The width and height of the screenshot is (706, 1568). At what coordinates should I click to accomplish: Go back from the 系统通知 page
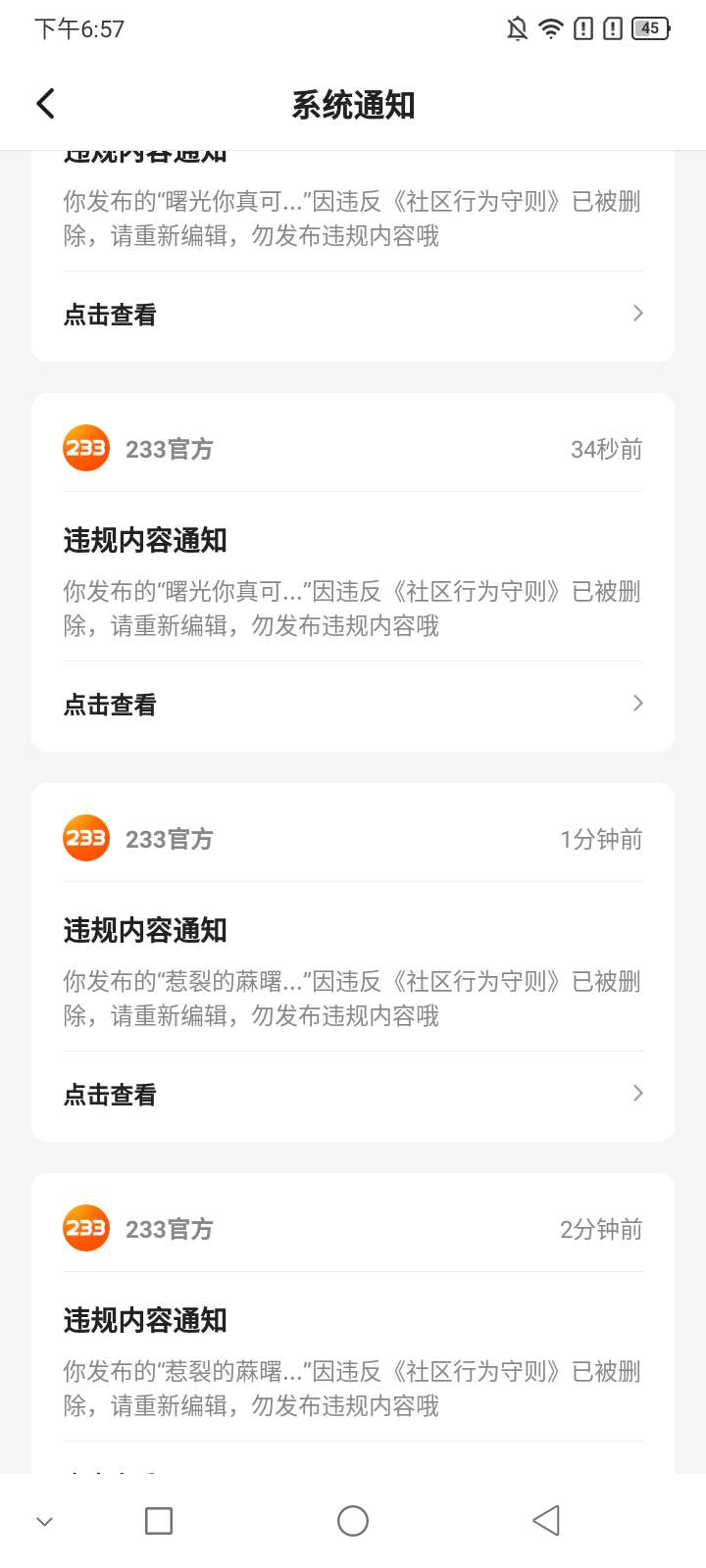[x=45, y=104]
